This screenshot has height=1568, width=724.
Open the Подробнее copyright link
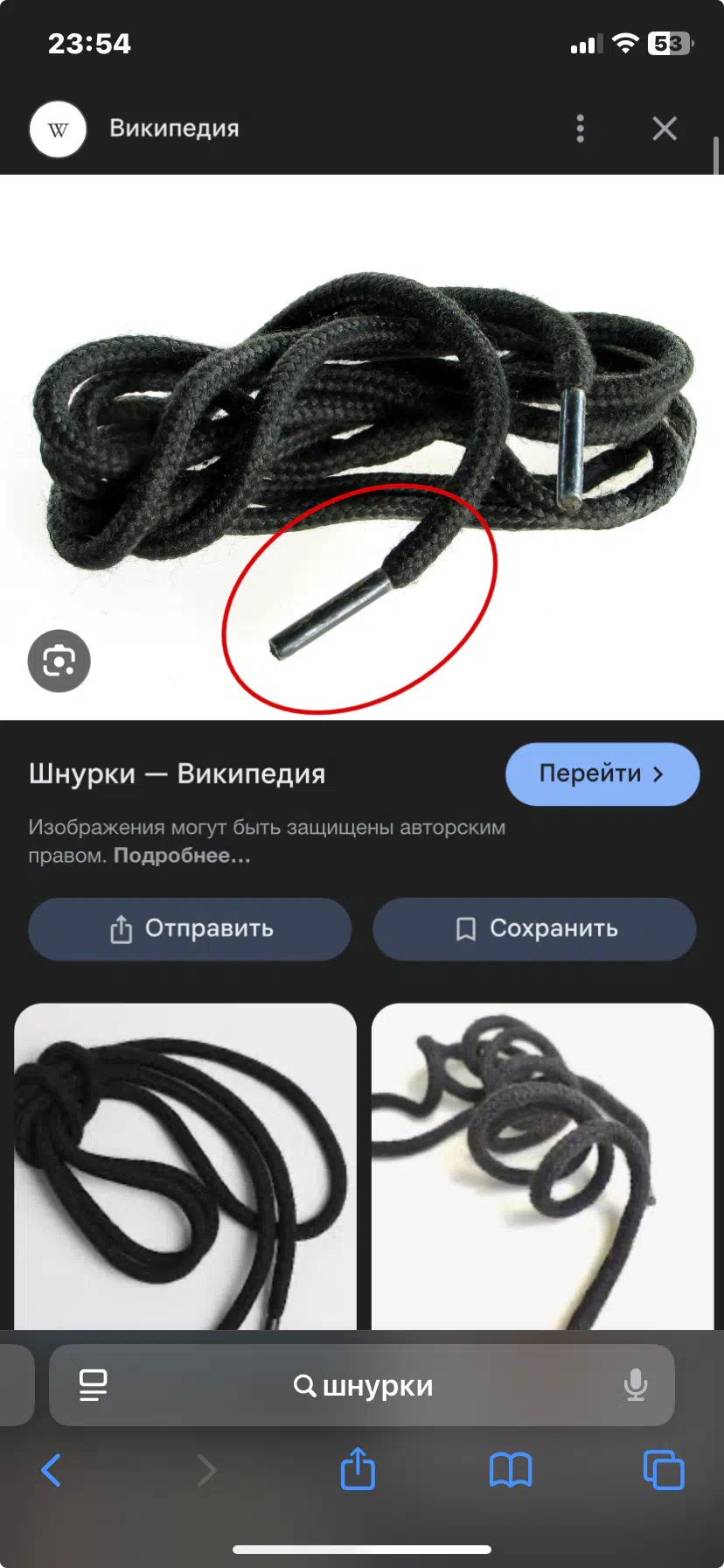(x=182, y=856)
